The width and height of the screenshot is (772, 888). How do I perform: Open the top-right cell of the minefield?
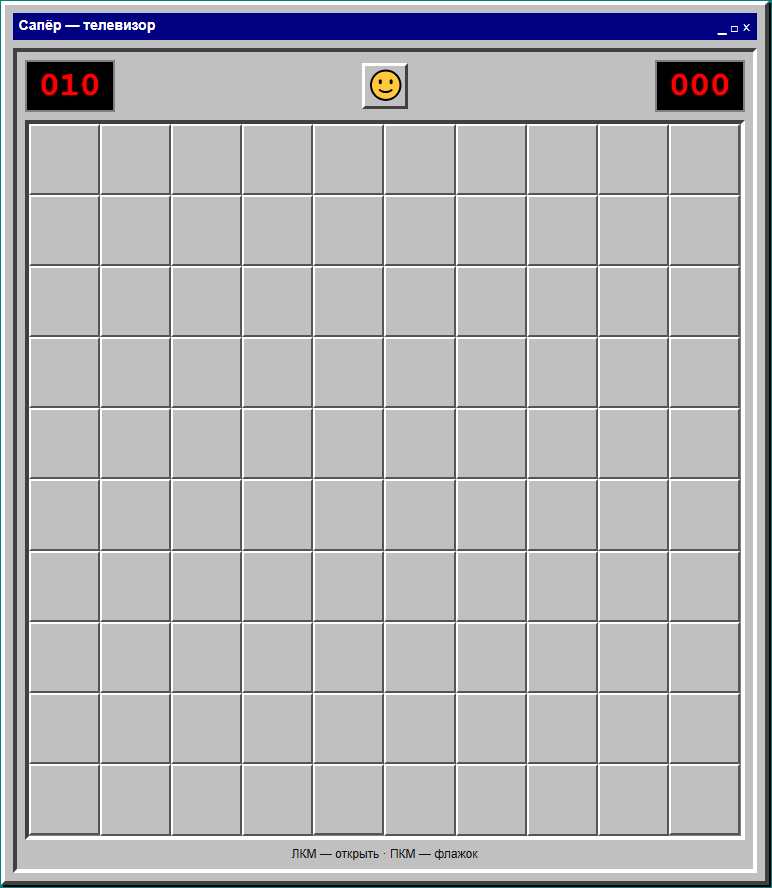coord(704,159)
